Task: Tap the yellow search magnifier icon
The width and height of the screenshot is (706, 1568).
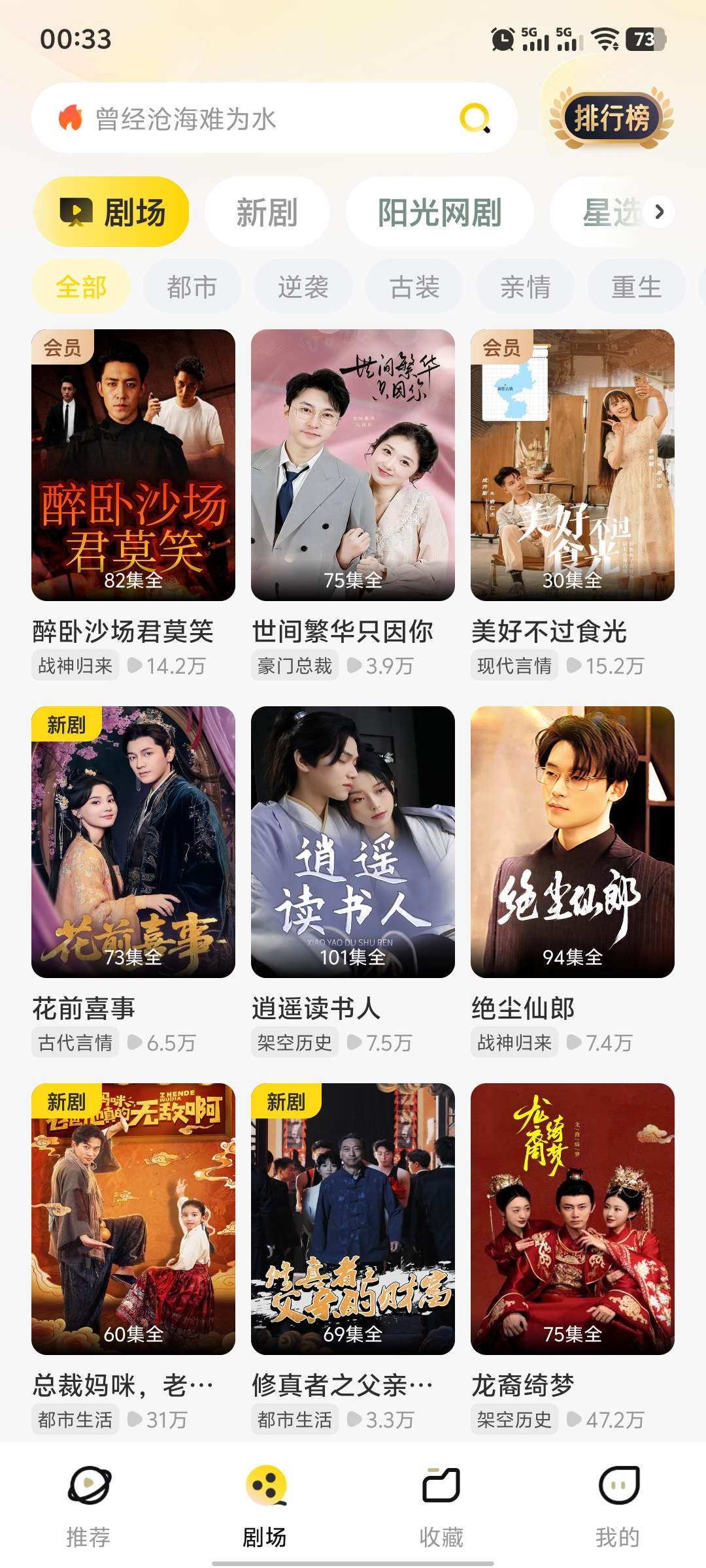Action: [475, 118]
